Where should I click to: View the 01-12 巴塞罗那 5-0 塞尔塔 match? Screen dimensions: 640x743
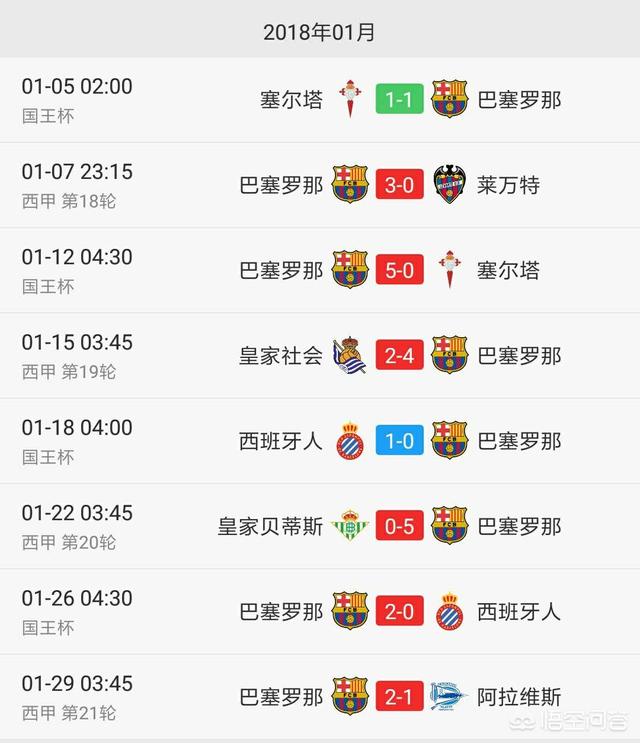point(320,271)
